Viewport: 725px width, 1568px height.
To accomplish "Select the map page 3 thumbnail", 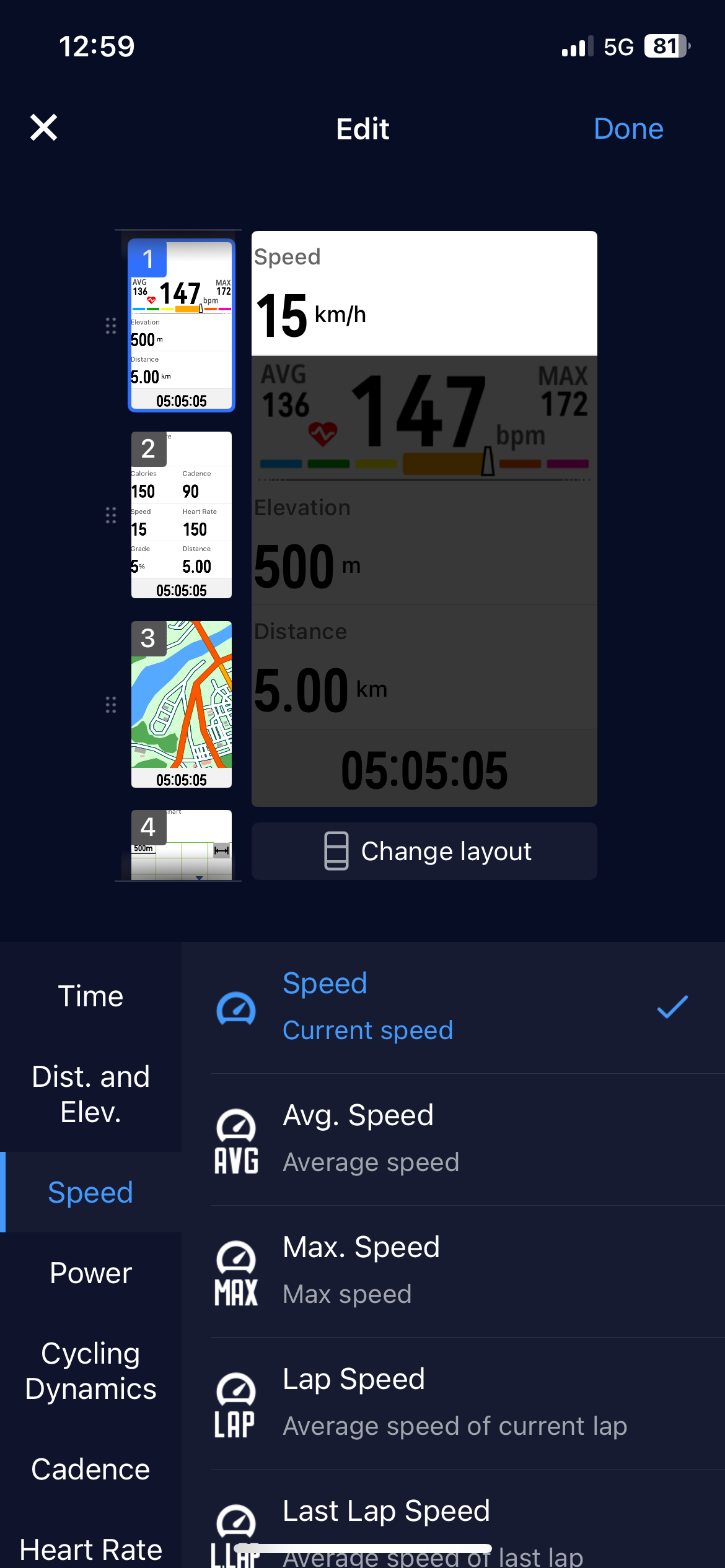I will click(x=181, y=704).
